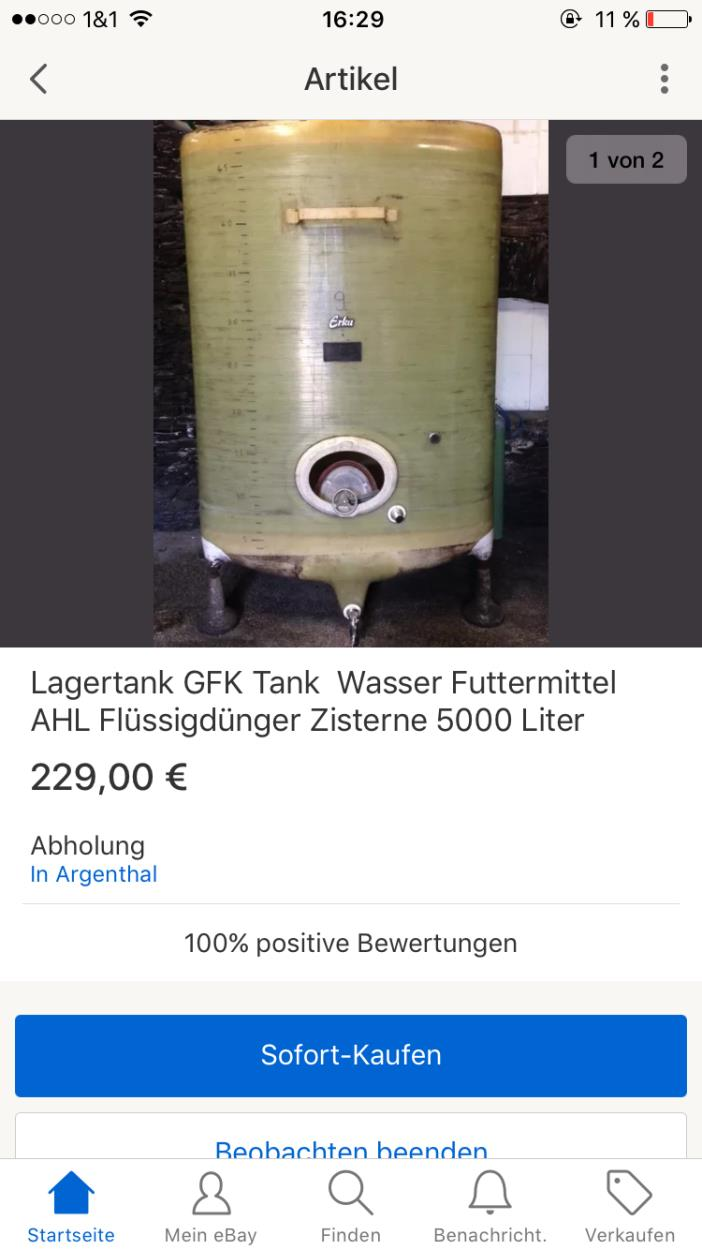Go to the Finden search tab
Image resolution: width=702 pixels, height=1250 pixels.
pyautogui.click(x=350, y=1208)
